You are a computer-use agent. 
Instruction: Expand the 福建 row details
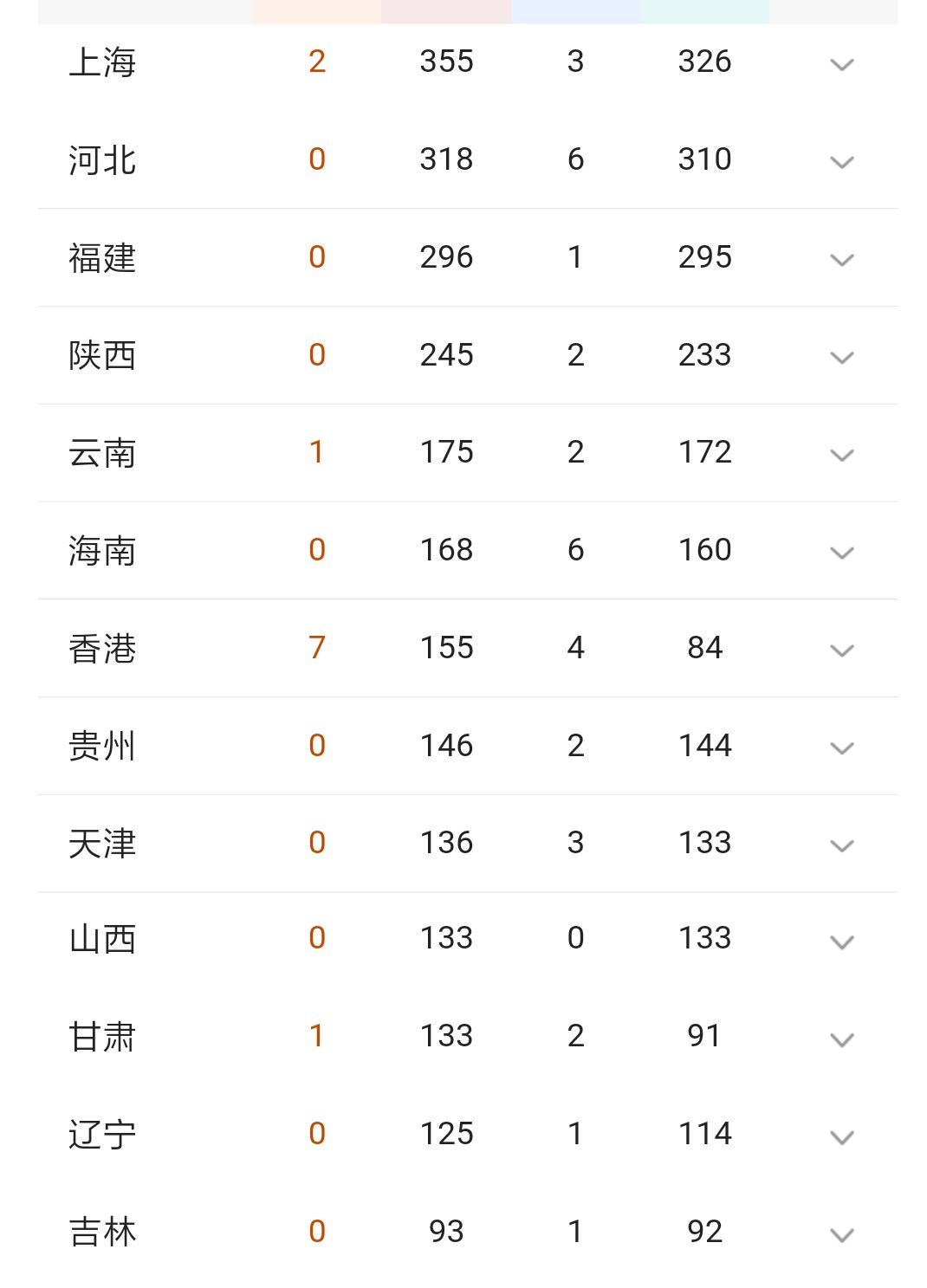coord(839,258)
